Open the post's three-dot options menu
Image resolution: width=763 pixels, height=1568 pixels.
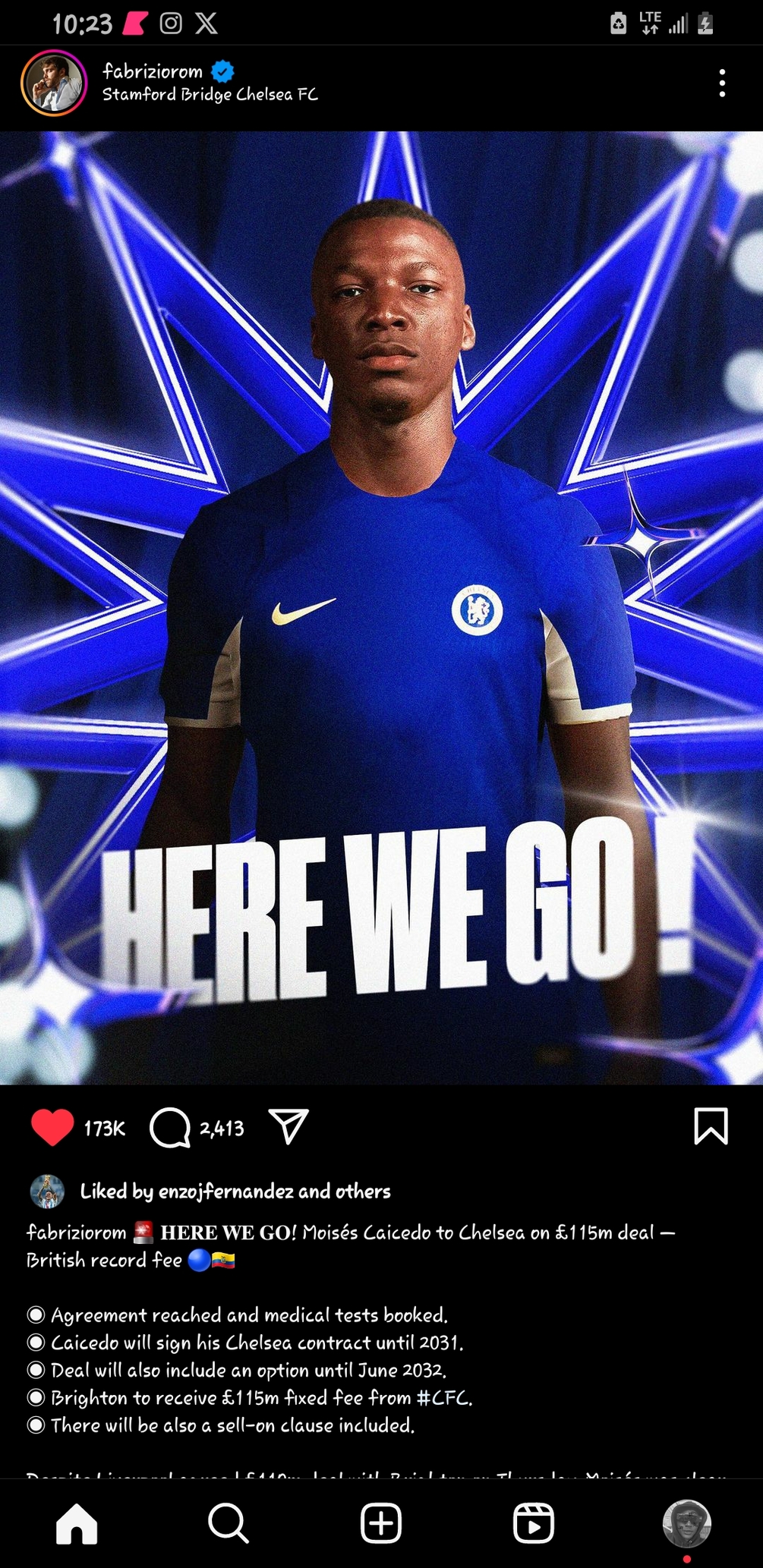click(x=721, y=83)
